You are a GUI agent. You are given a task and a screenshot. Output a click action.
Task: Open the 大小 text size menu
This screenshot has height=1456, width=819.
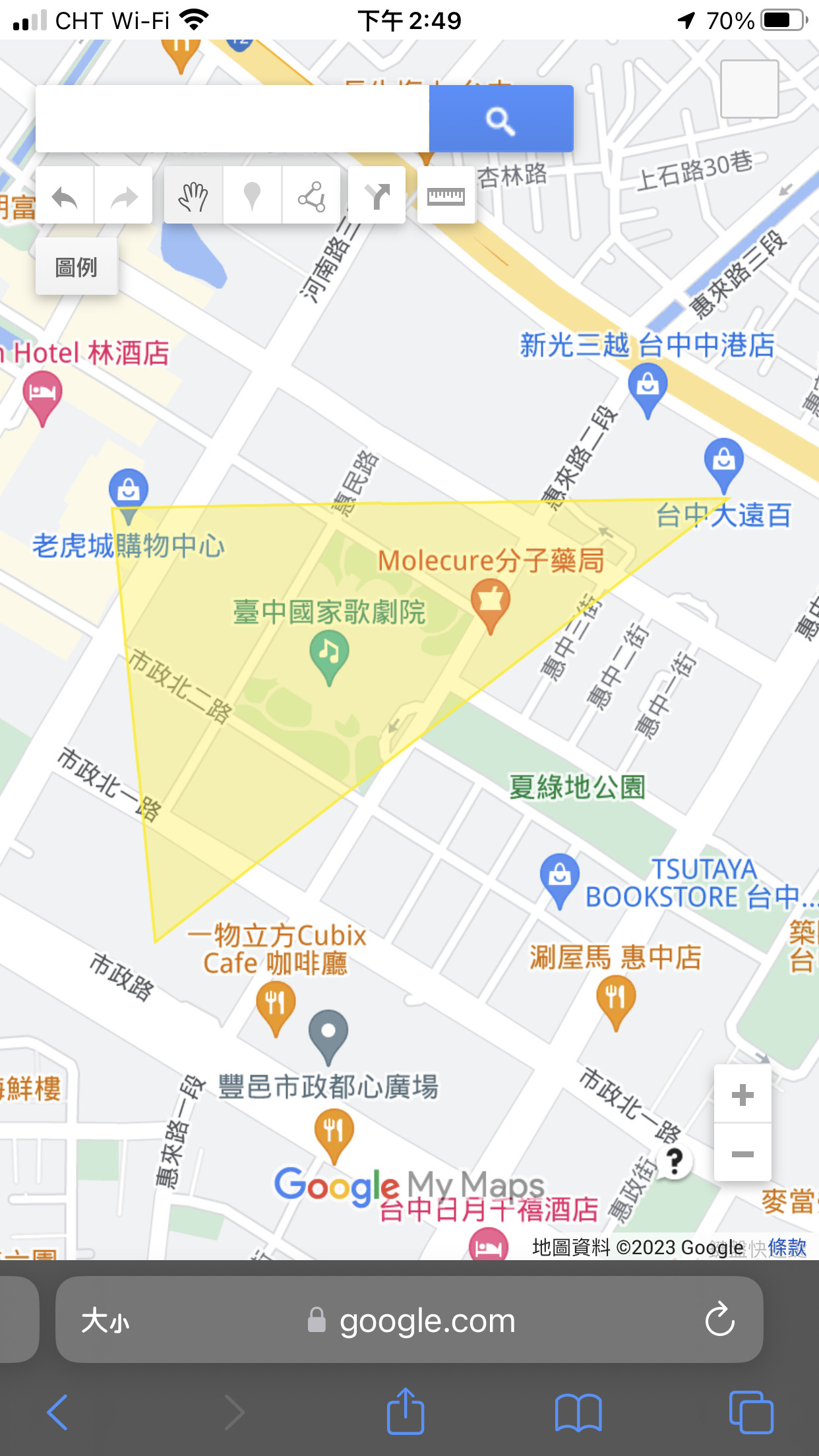pyautogui.click(x=106, y=1321)
